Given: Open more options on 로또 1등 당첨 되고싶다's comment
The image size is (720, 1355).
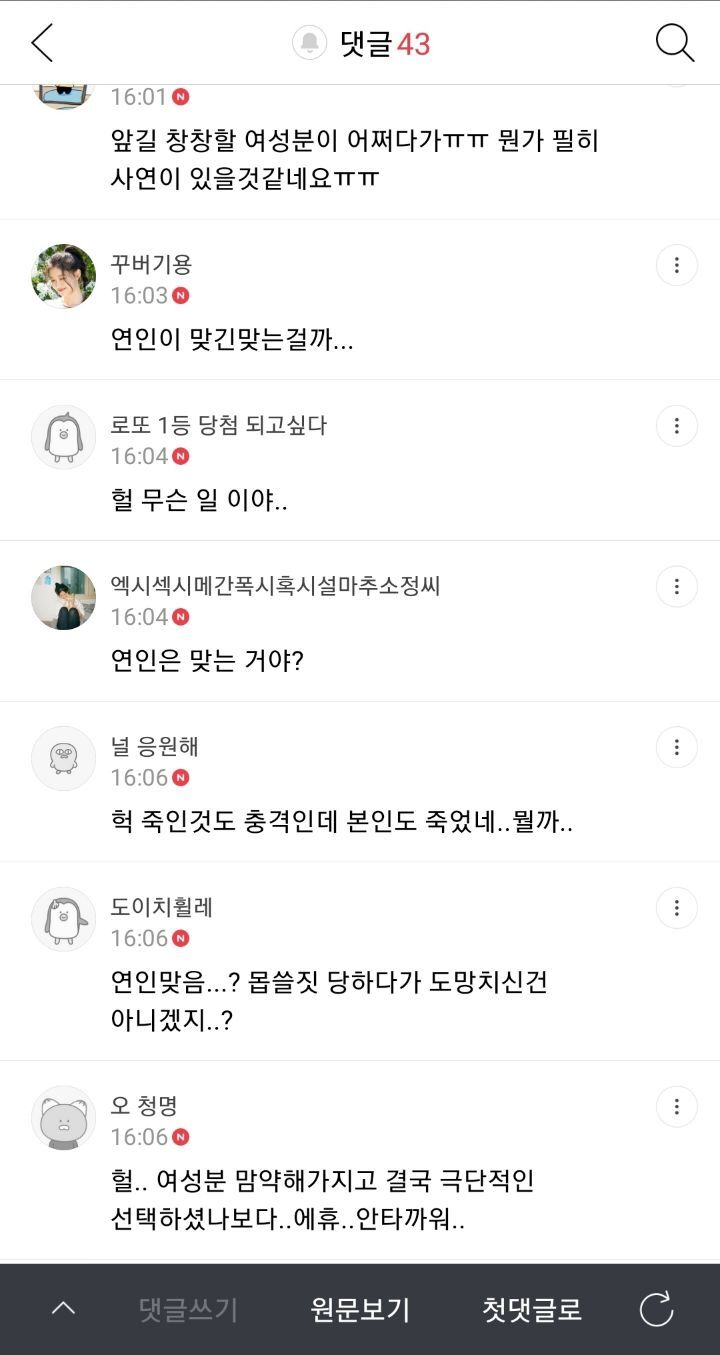Looking at the screenshot, I should point(677,426).
